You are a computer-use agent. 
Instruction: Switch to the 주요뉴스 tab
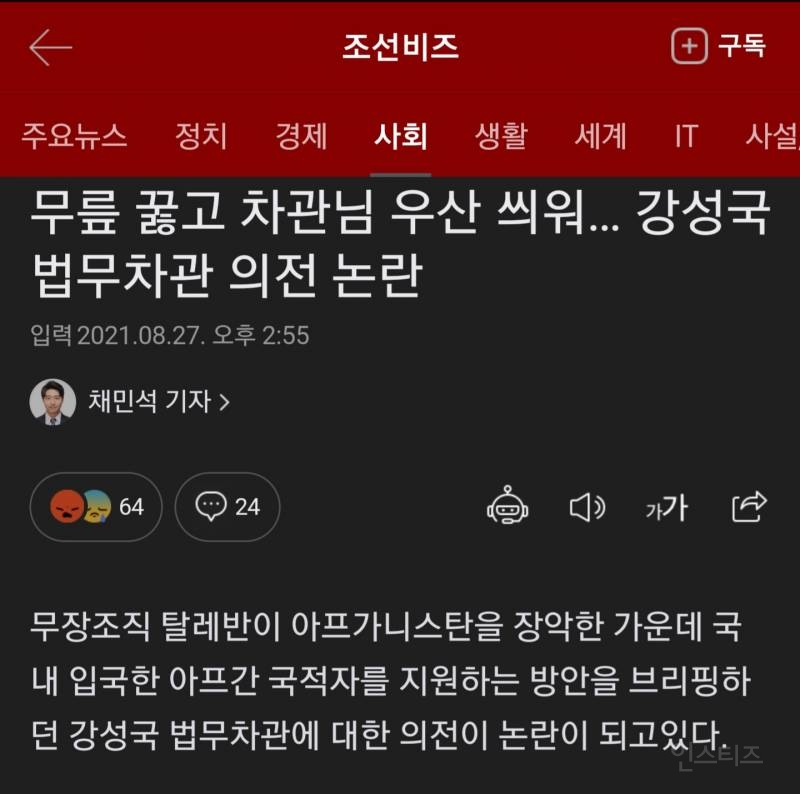(74, 136)
